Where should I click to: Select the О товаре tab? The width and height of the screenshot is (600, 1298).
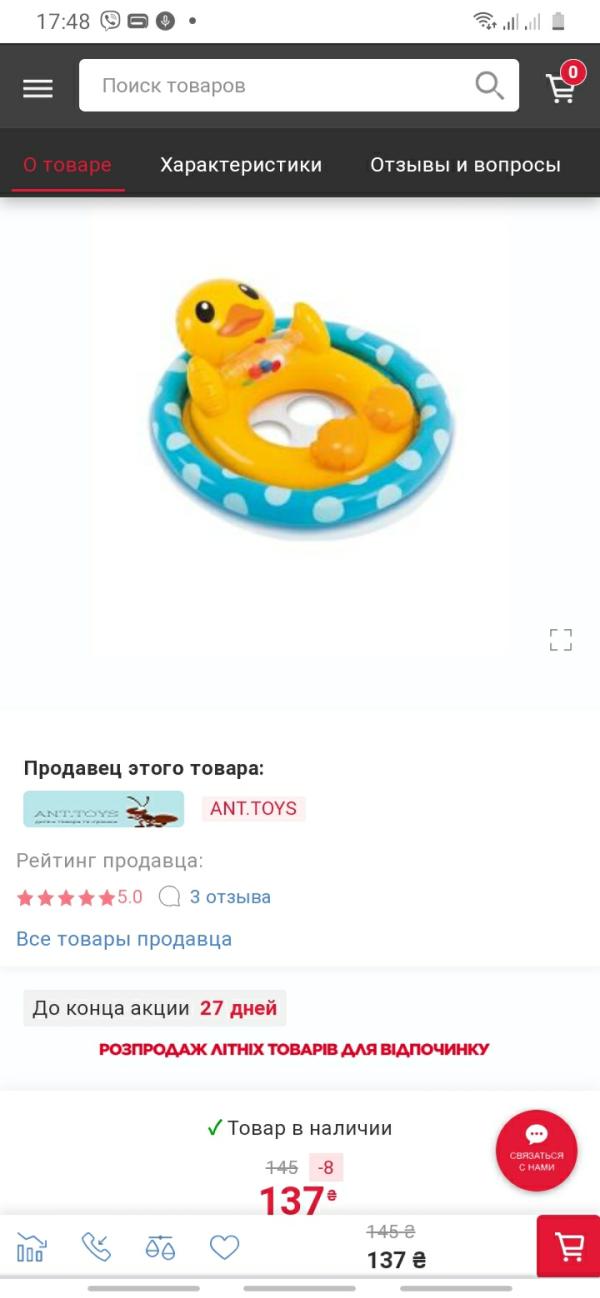67,165
